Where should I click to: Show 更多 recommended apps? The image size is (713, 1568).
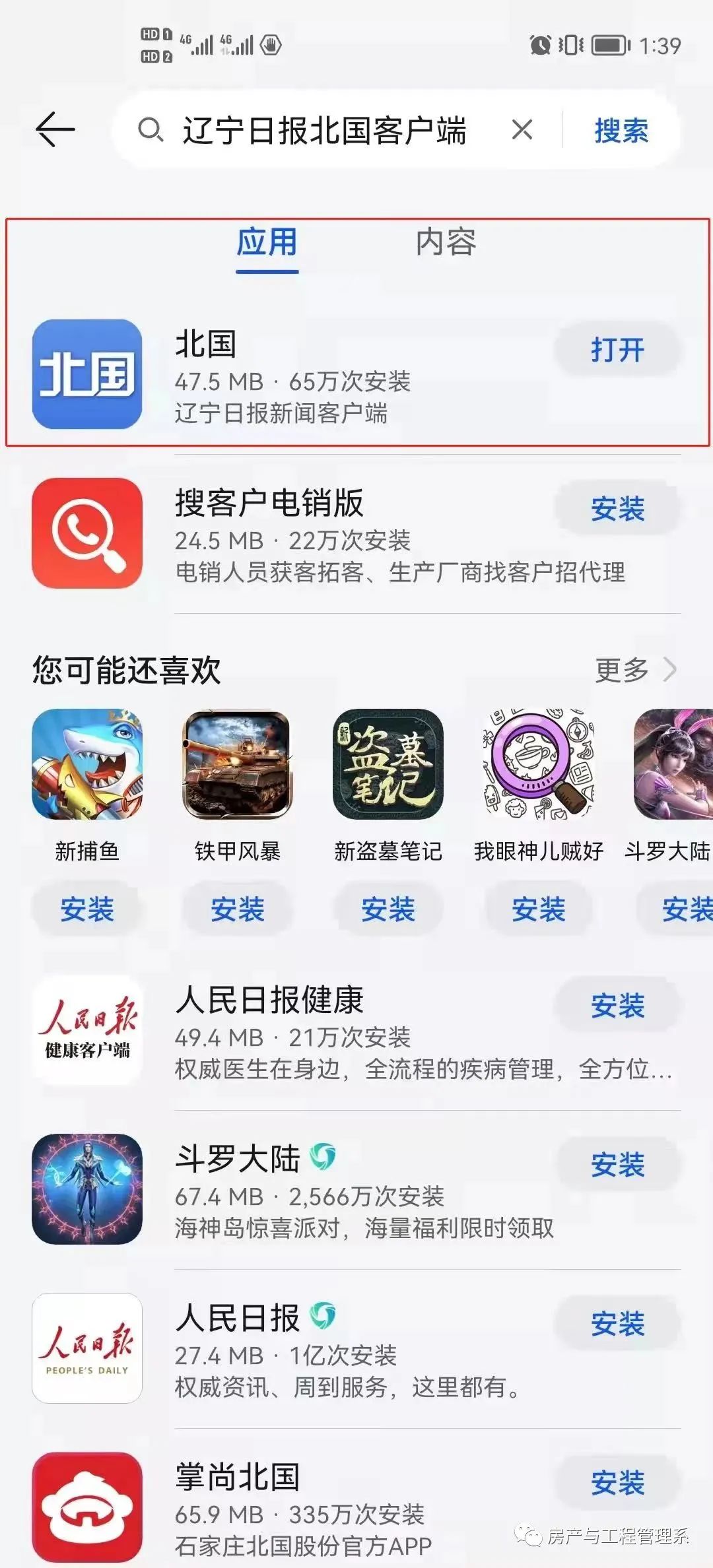[634, 670]
